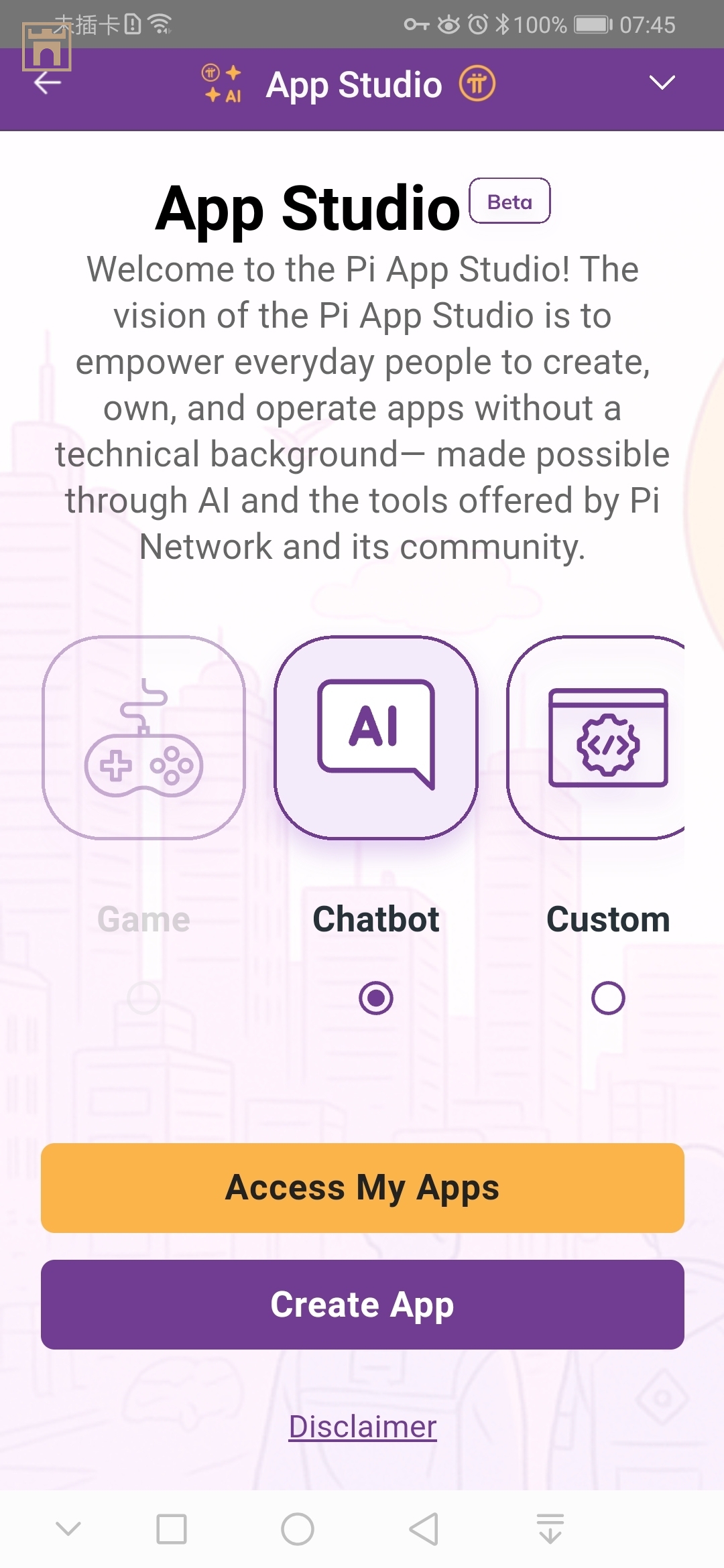The width and height of the screenshot is (724, 1568).
Task: Choose the Game app type card
Action: [x=143, y=737]
